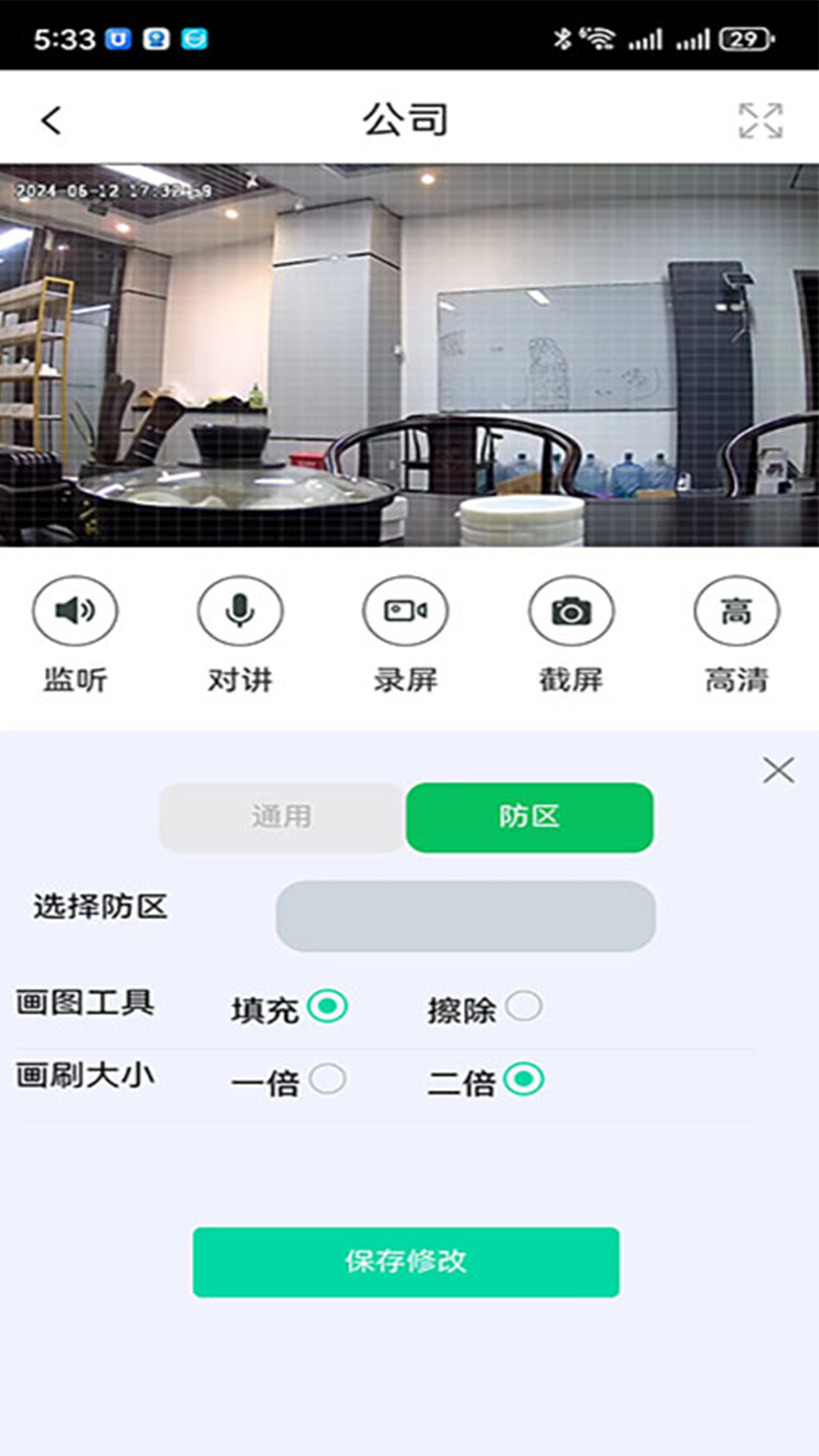Take a 截屏 snapshot
The width and height of the screenshot is (819, 1456).
point(571,611)
